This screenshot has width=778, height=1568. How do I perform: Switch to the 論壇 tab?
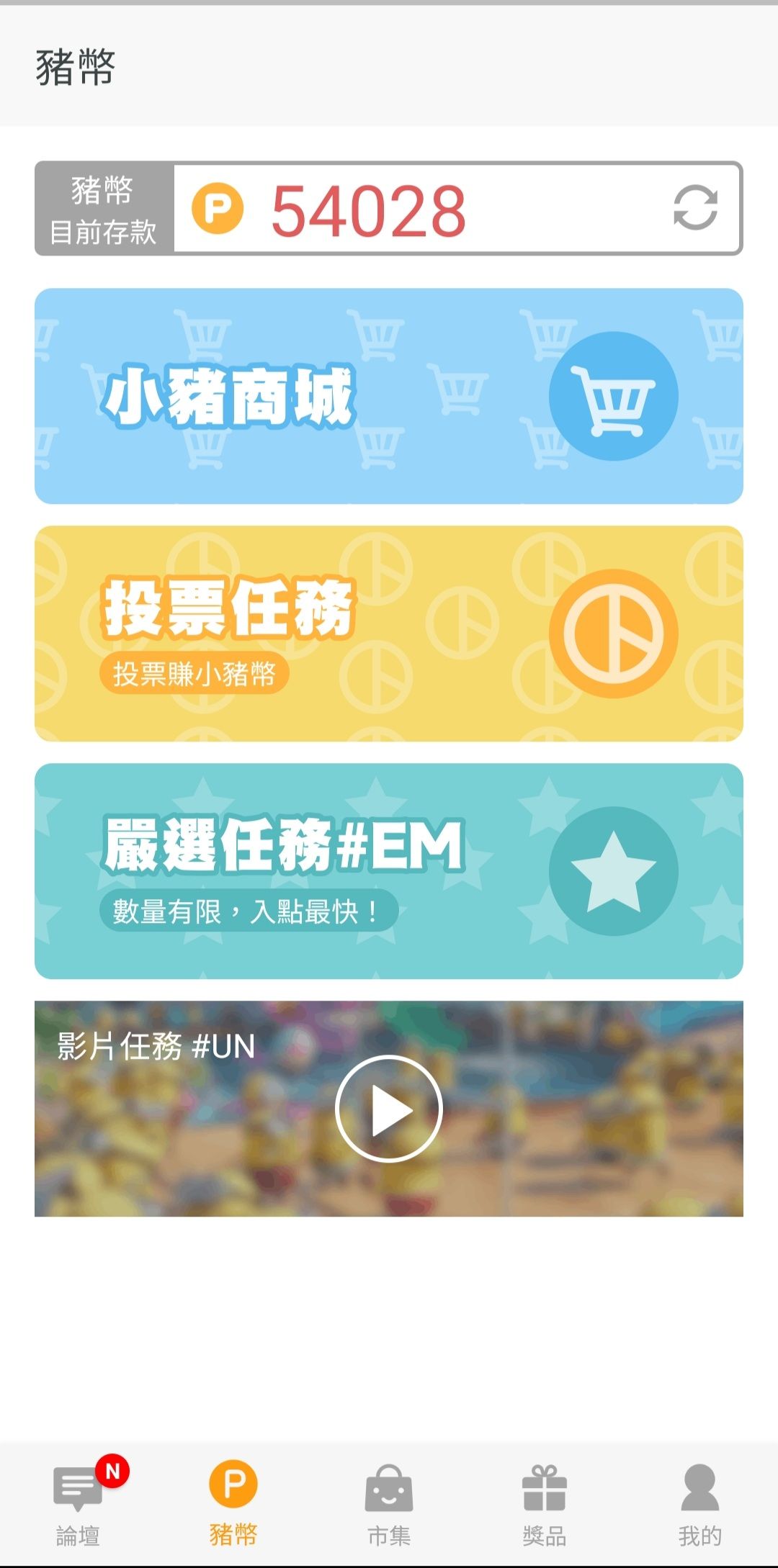coord(78,1505)
